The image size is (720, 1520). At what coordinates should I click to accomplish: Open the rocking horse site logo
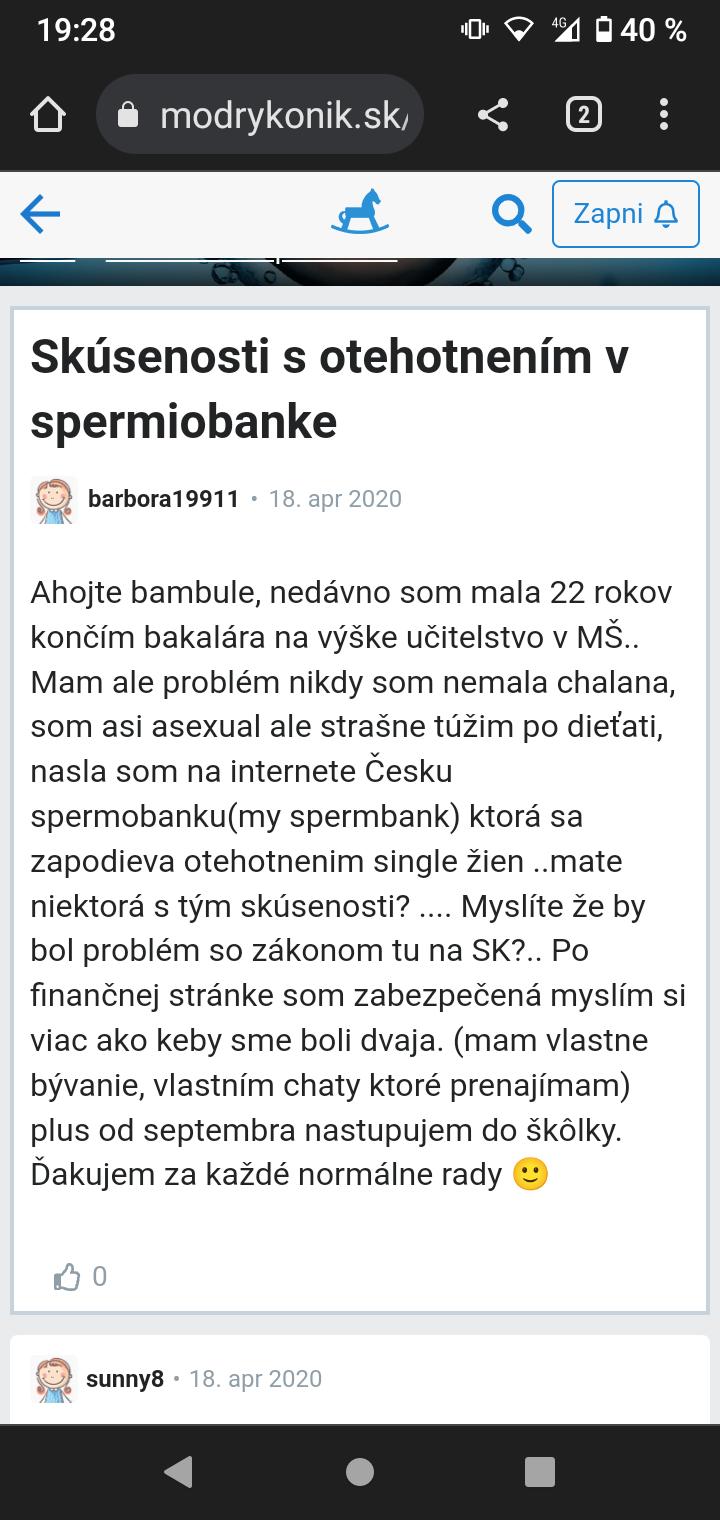click(360, 212)
